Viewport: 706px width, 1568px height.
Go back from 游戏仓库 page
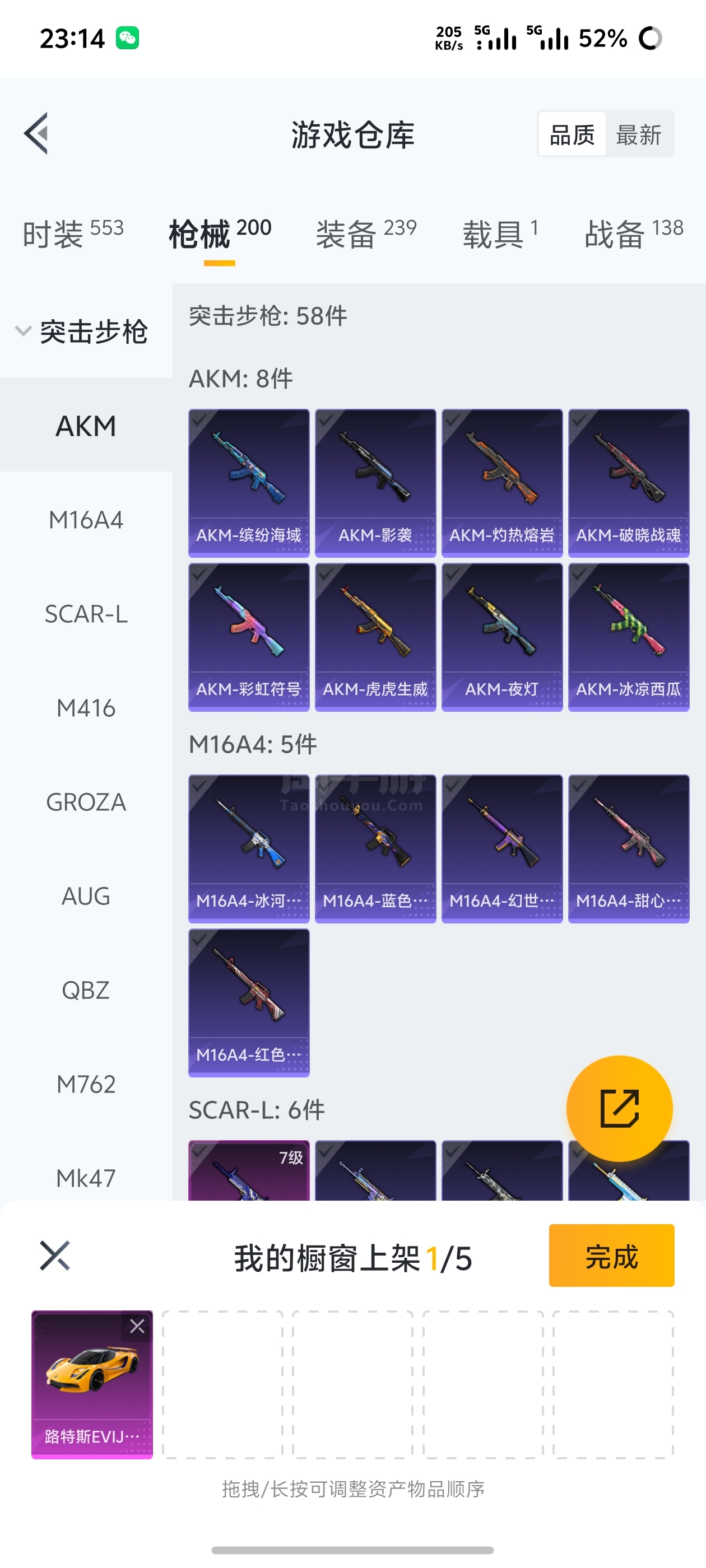tap(36, 134)
